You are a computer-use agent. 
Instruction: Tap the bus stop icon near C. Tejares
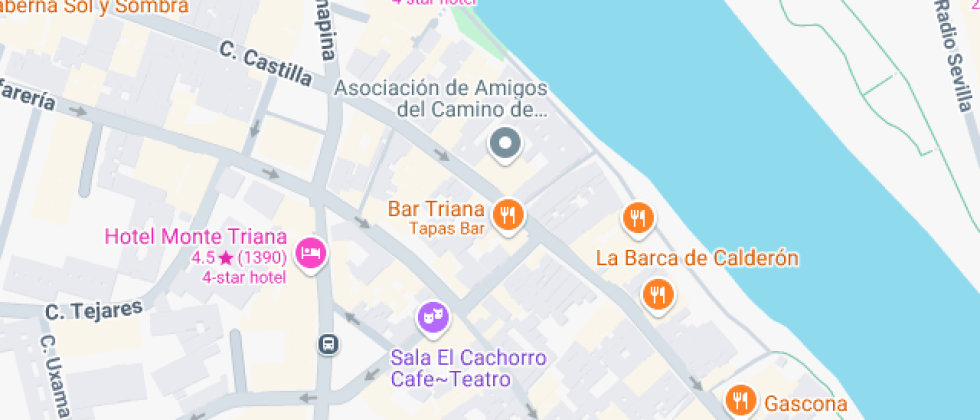(328, 345)
